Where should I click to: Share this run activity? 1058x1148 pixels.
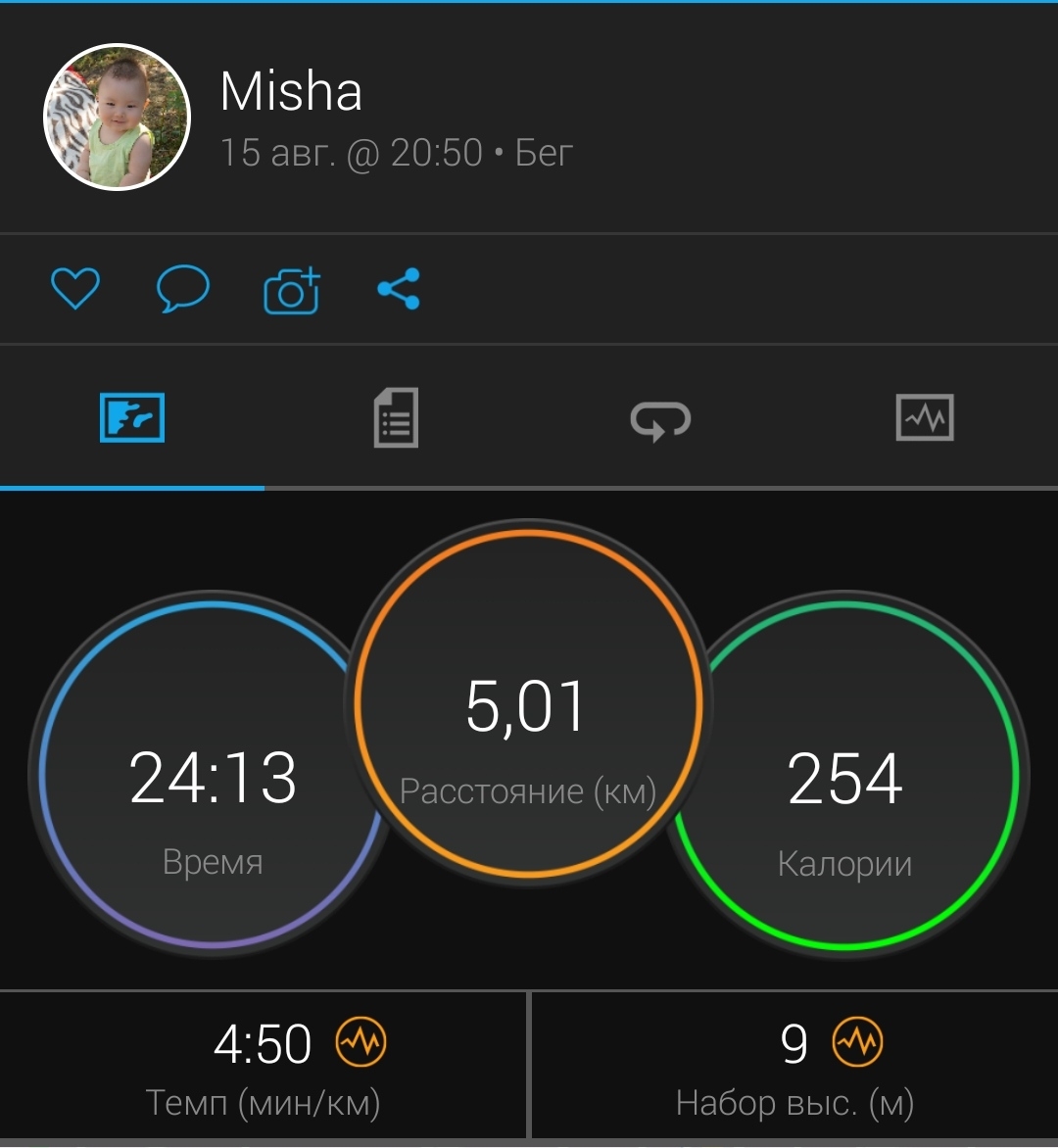(399, 289)
